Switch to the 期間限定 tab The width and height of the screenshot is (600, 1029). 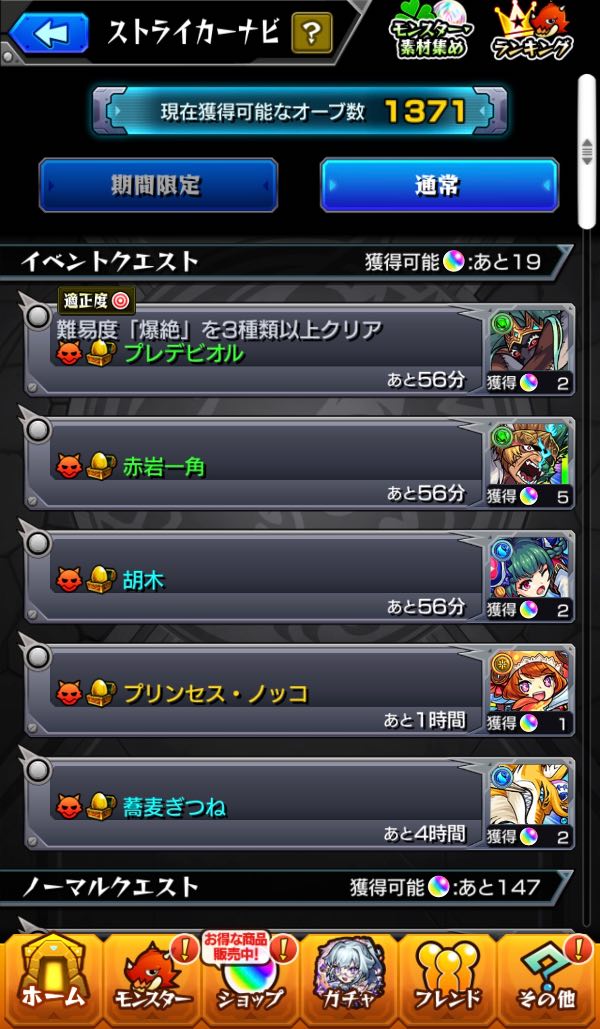[x=158, y=185]
